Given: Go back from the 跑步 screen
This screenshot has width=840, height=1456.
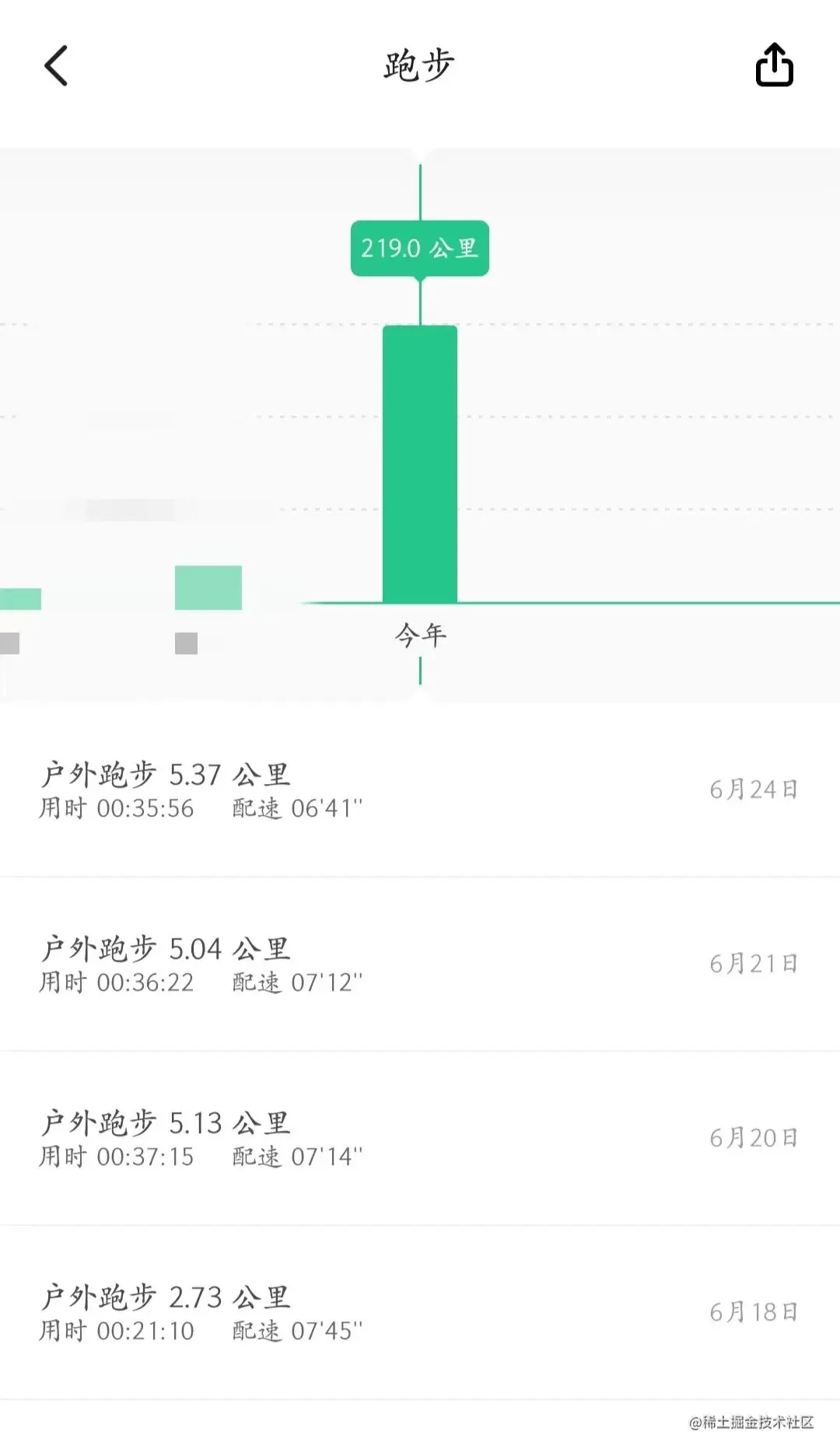Looking at the screenshot, I should click(56, 65).
